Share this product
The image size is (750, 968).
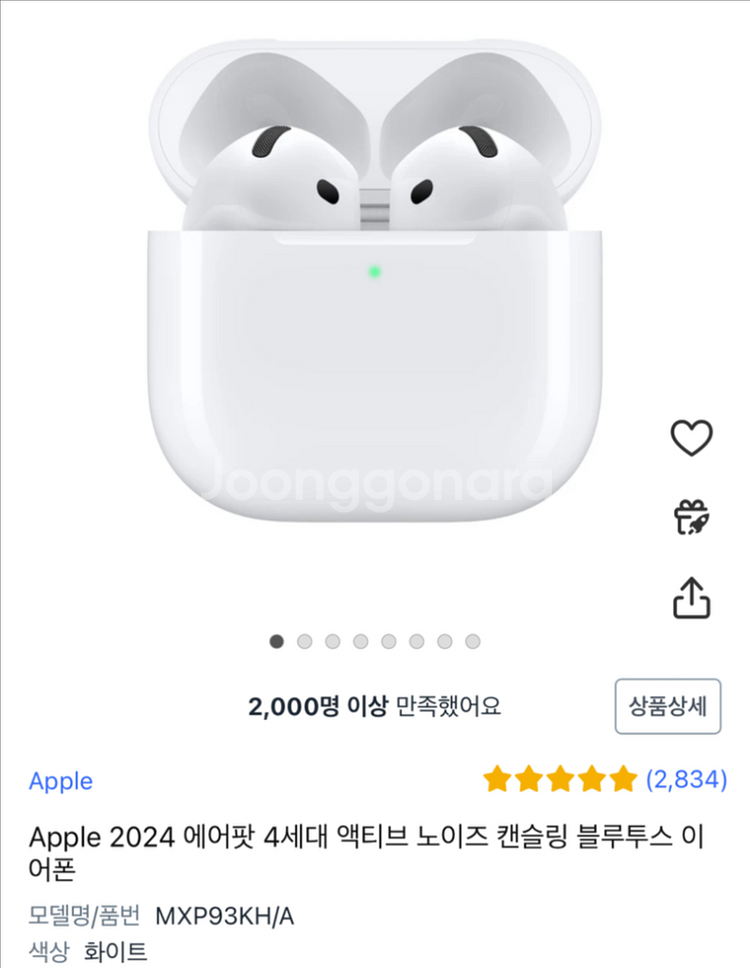pos(690,597)
